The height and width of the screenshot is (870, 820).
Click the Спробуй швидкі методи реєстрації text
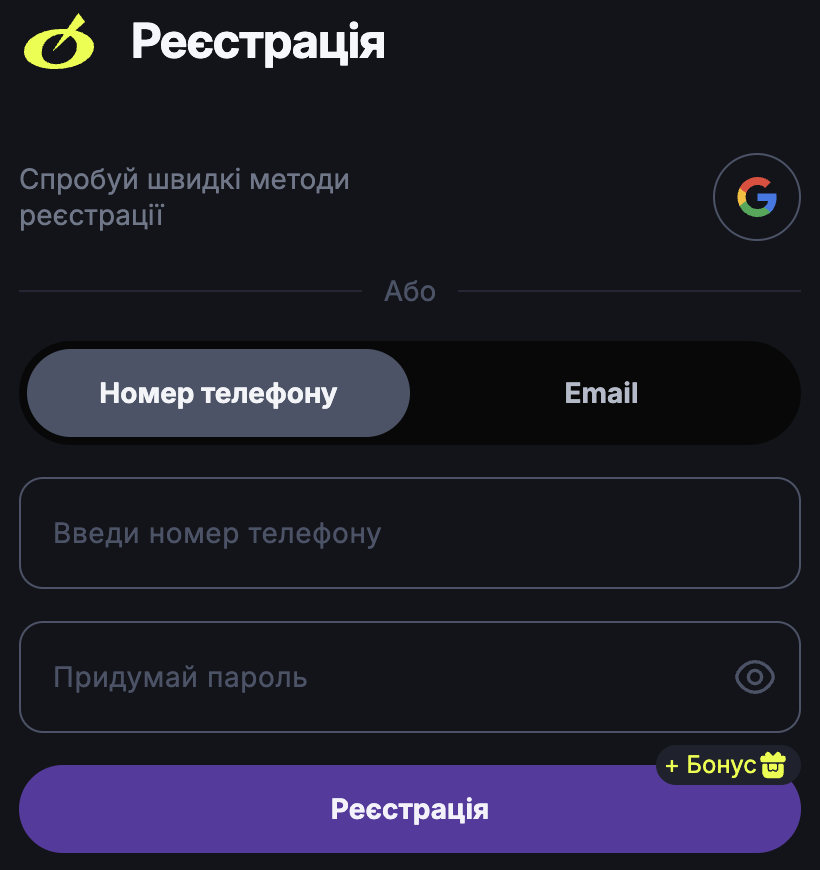(184, 197)
